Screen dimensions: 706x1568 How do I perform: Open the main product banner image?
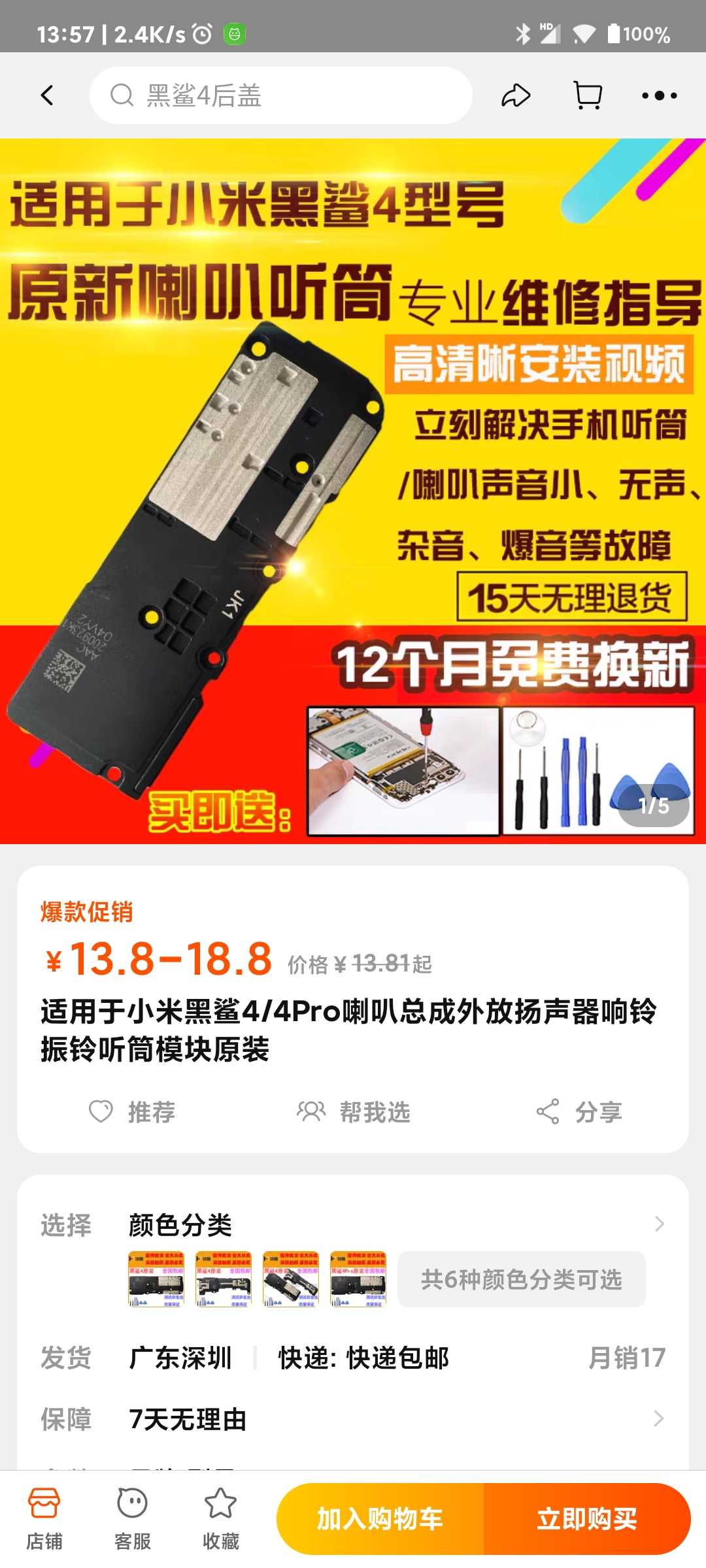coord(353,491)
